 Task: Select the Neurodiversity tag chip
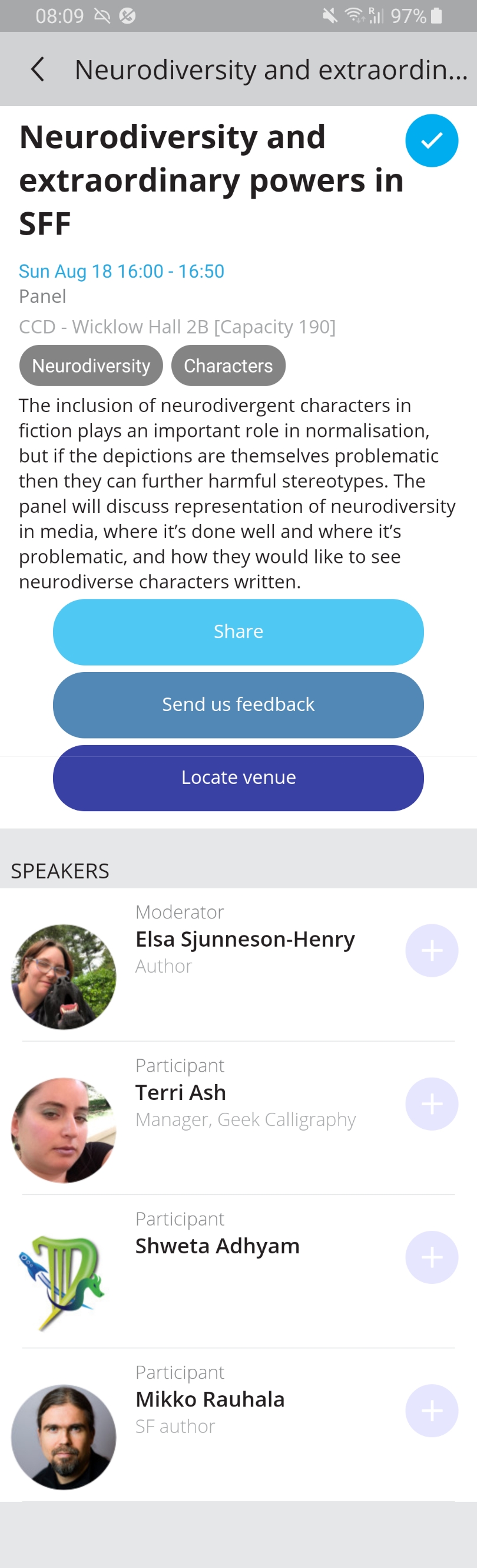pyautogui.click(x=91, y=365)
